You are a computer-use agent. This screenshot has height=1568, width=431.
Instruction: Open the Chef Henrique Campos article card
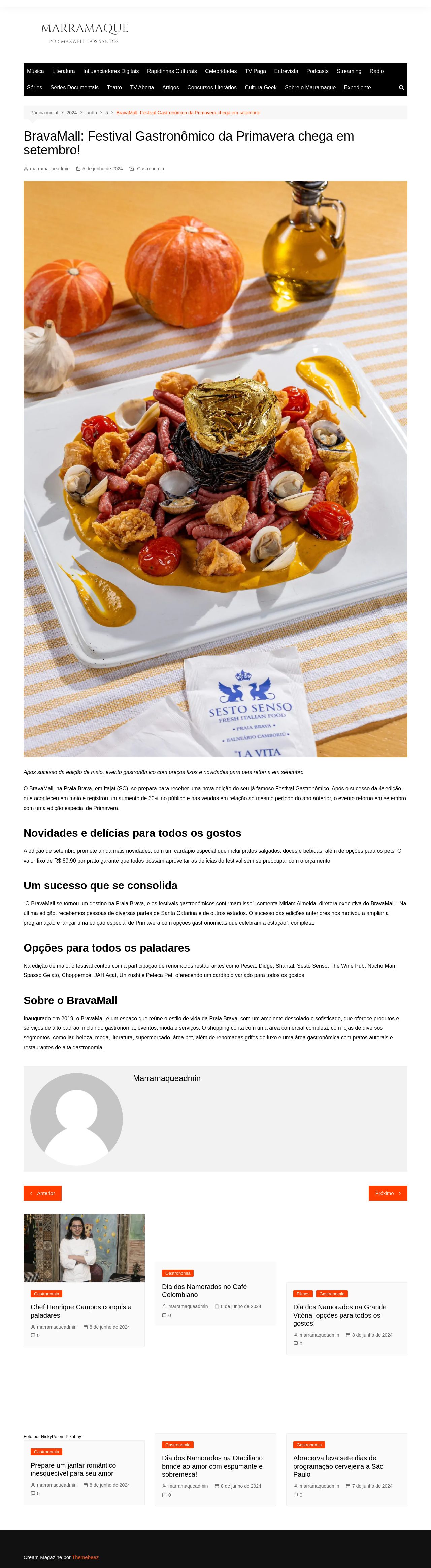coord(81,1310)
